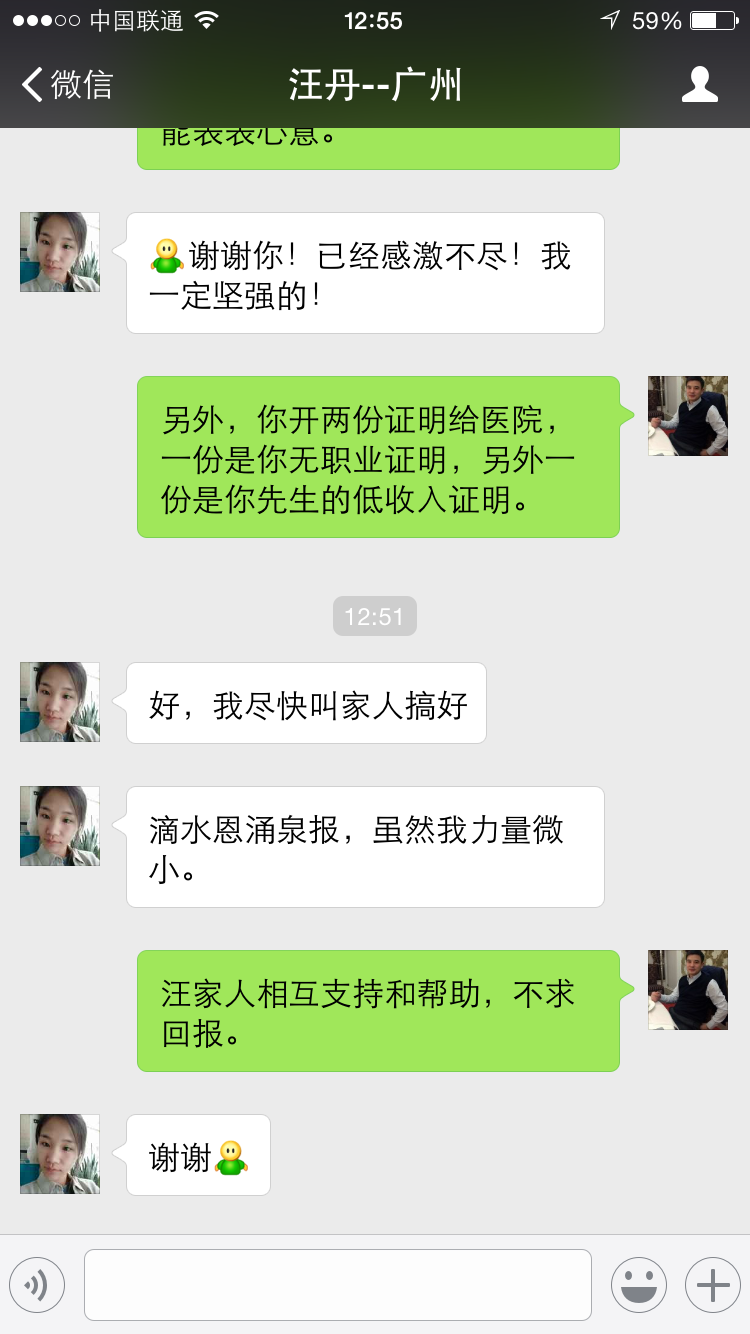
Task: Go back to the 微信 chat list
Action: [66, 85]
